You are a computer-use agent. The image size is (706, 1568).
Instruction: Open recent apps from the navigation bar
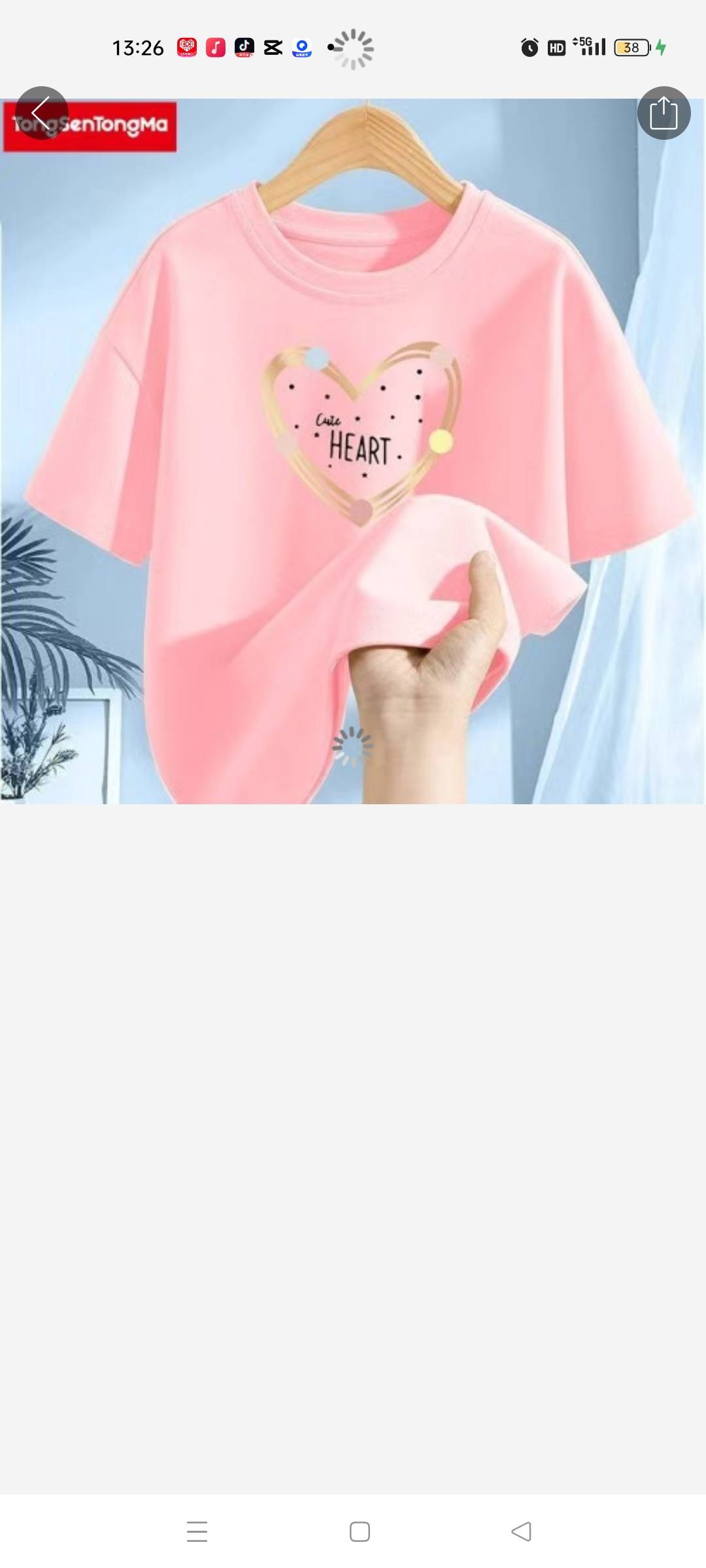197,1531
